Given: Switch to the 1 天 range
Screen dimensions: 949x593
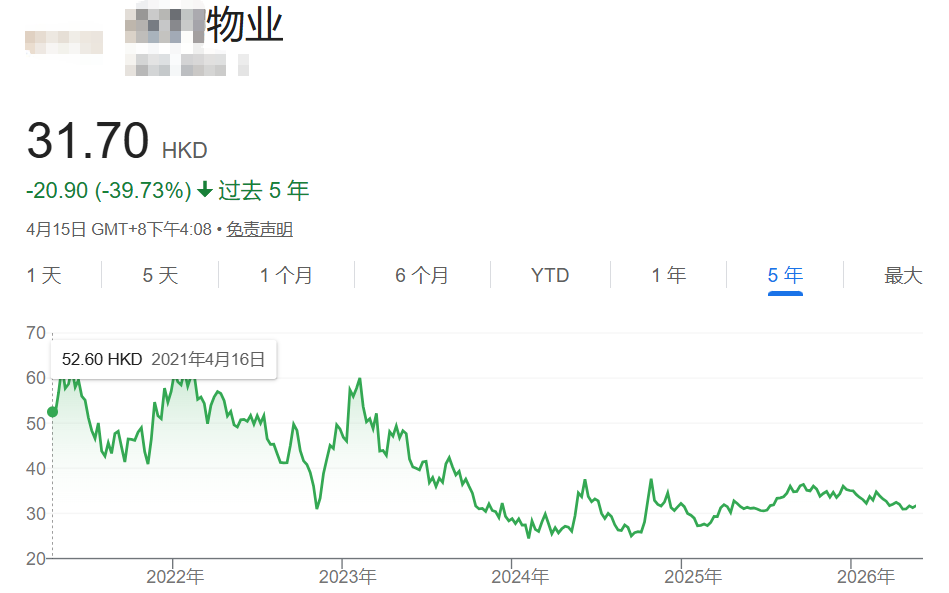Looking at the screenshot, I should [x=44, y=275].
